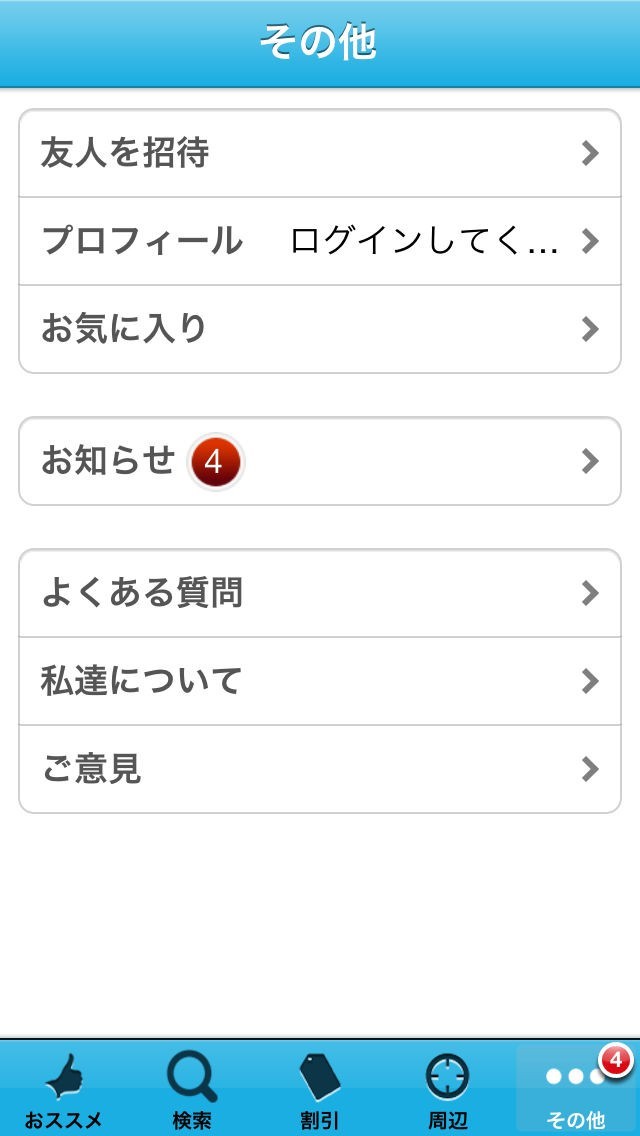Screen dimensions: 640x1136
Task: Switch to the 割引 discount tab
Action: pyautogui.click(x=320, y=1088)
